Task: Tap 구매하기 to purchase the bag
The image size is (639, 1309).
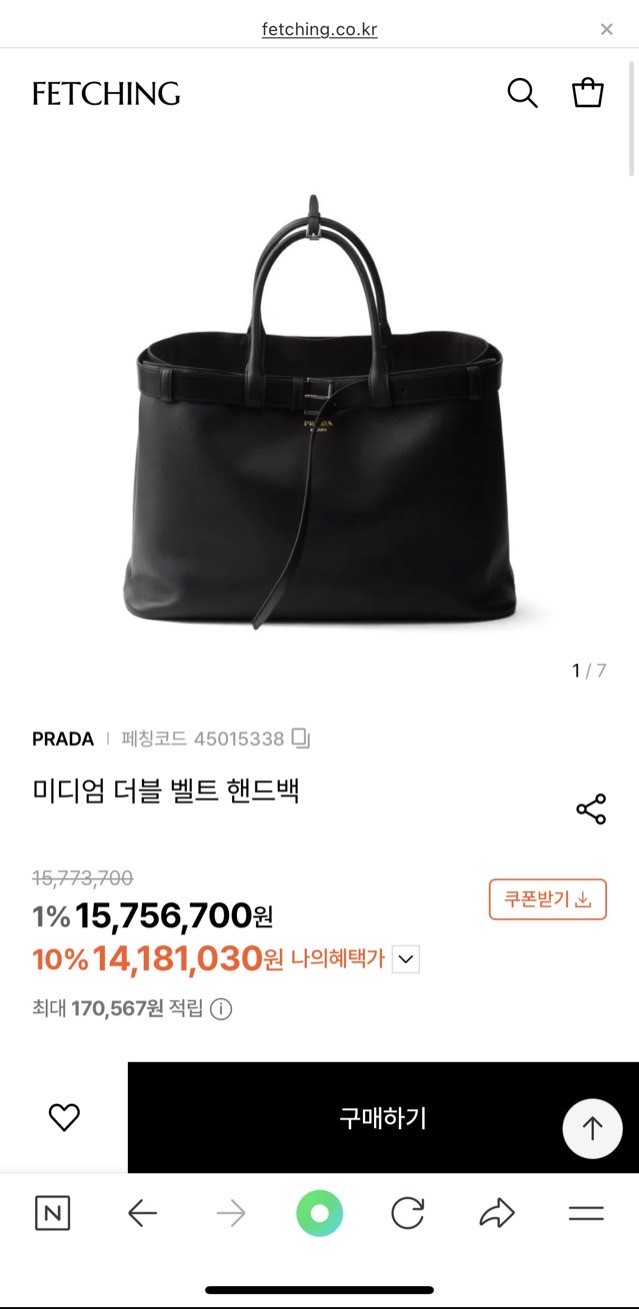Action: coord(383,1117)
